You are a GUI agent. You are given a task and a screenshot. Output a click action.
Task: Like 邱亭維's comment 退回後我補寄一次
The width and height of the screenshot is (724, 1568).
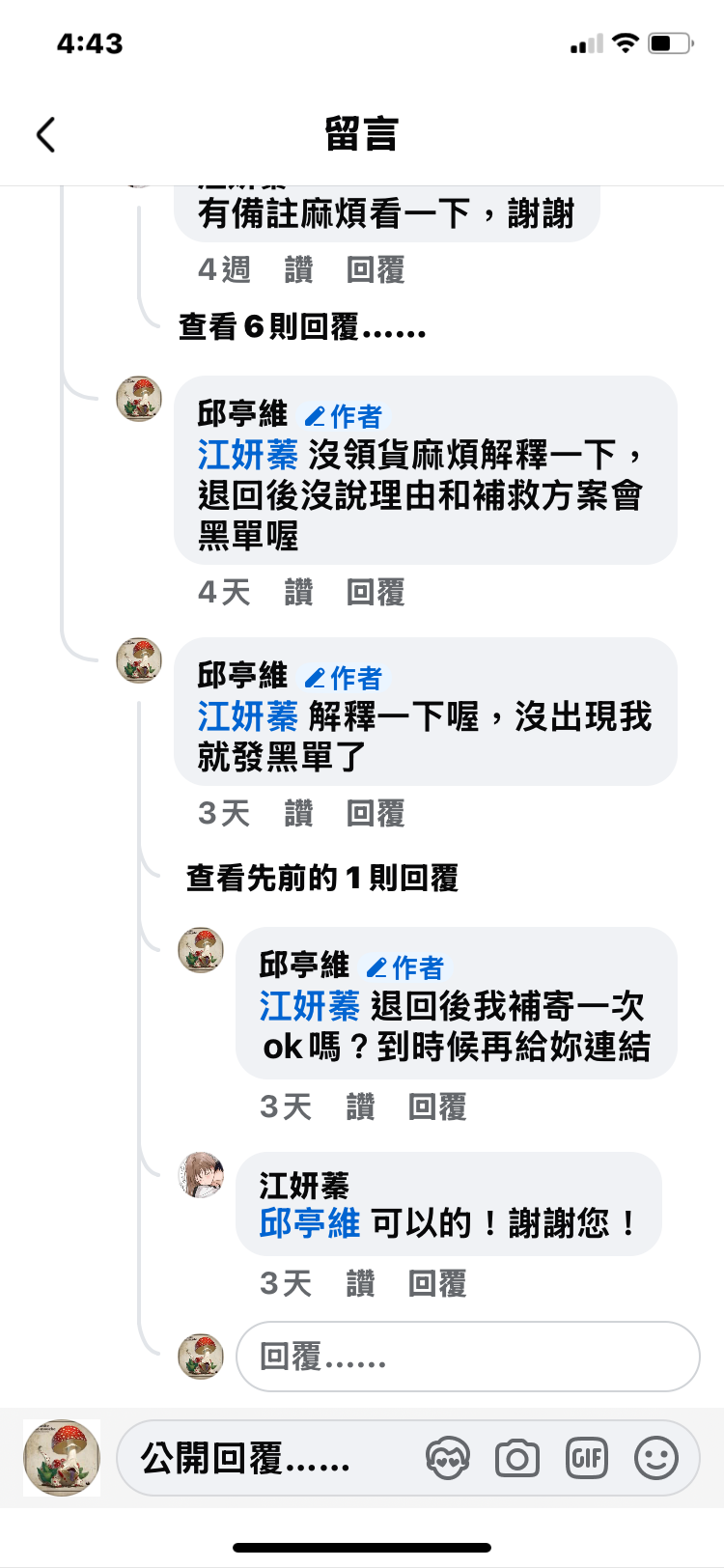coord(360,1106)
